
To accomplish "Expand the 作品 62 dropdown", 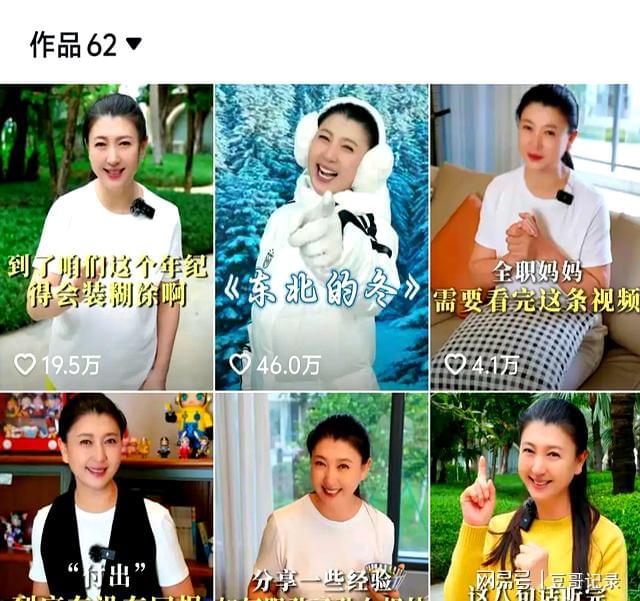I will [133, 45].
